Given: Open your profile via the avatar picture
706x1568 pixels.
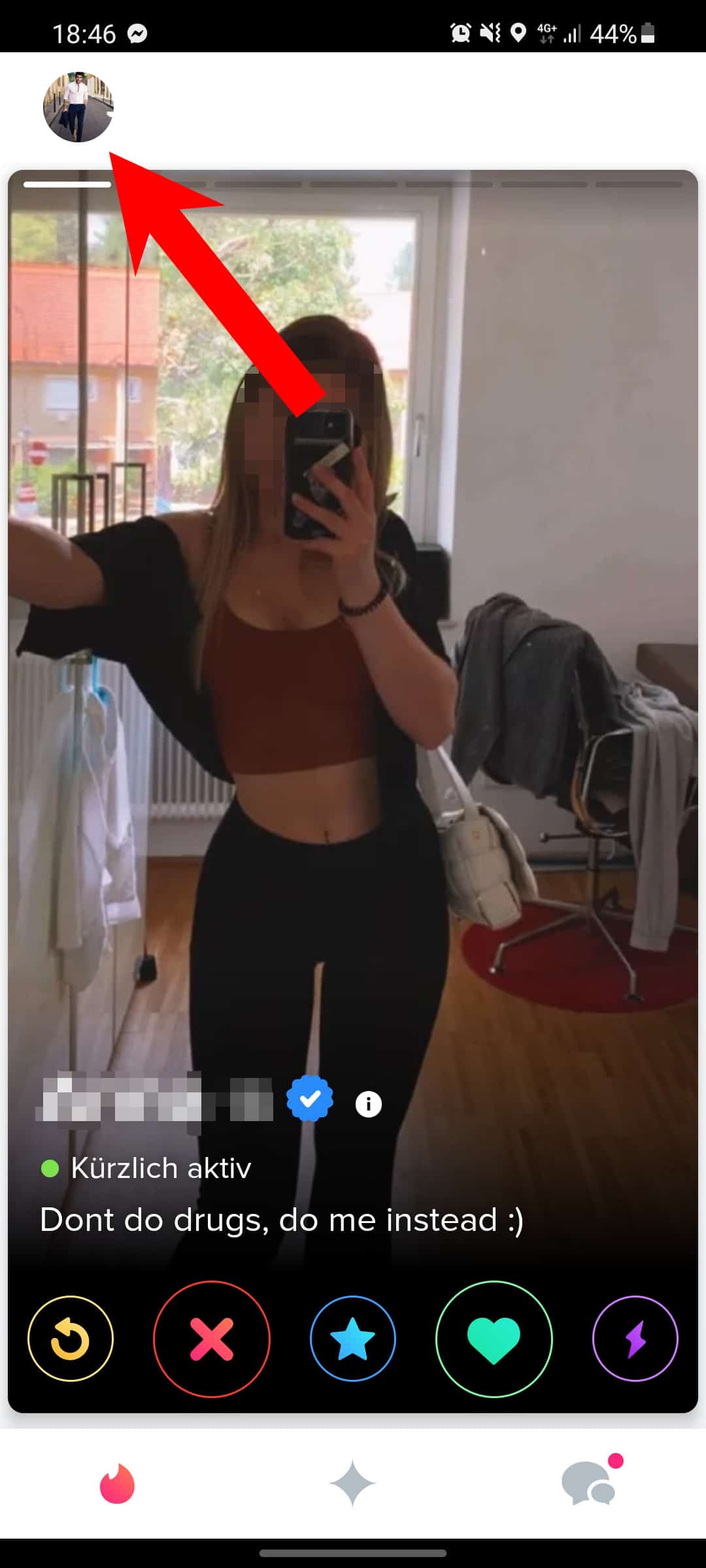Looking at the screenshot, I should click(x=78, y=107).
